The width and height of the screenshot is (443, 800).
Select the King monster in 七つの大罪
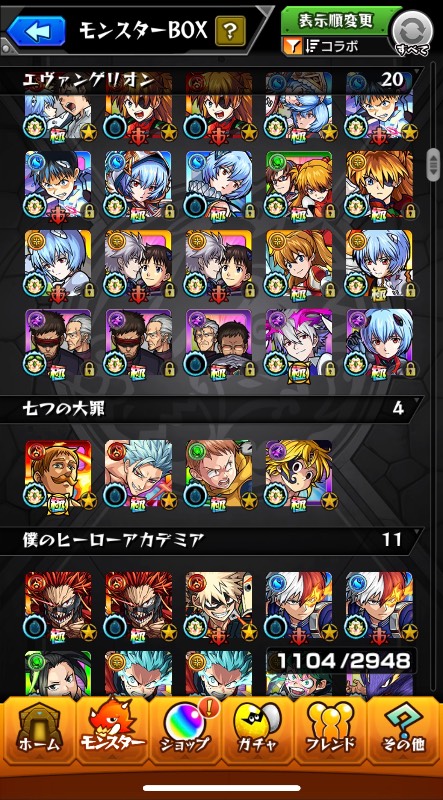click(219, 475)
